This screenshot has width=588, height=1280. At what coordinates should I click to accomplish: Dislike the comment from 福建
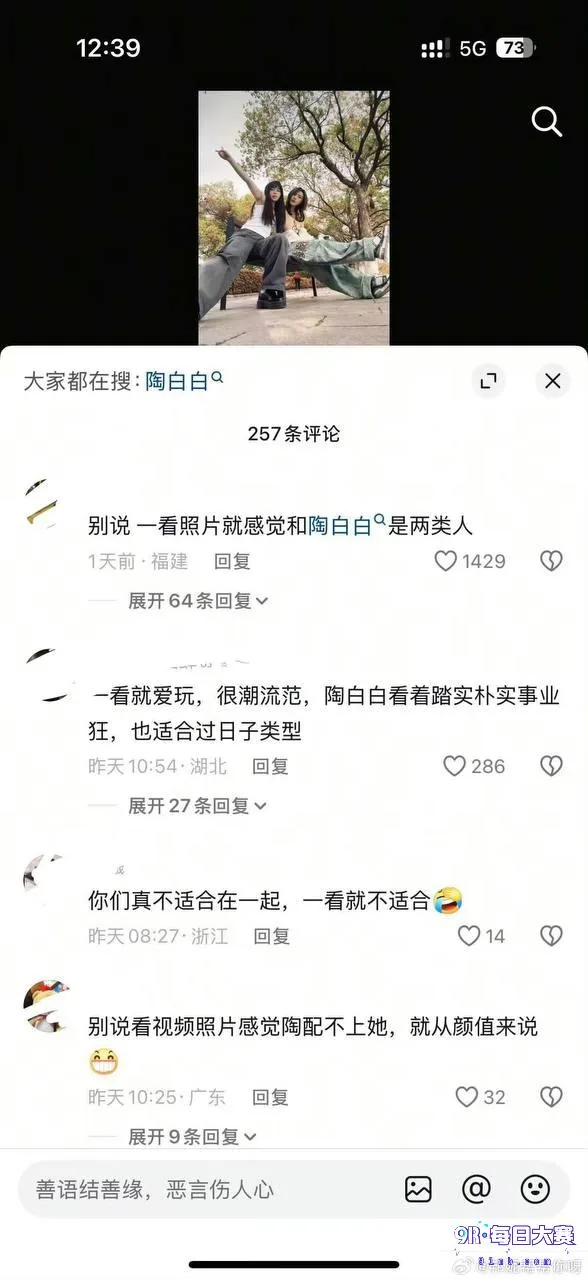pos(551,561)
